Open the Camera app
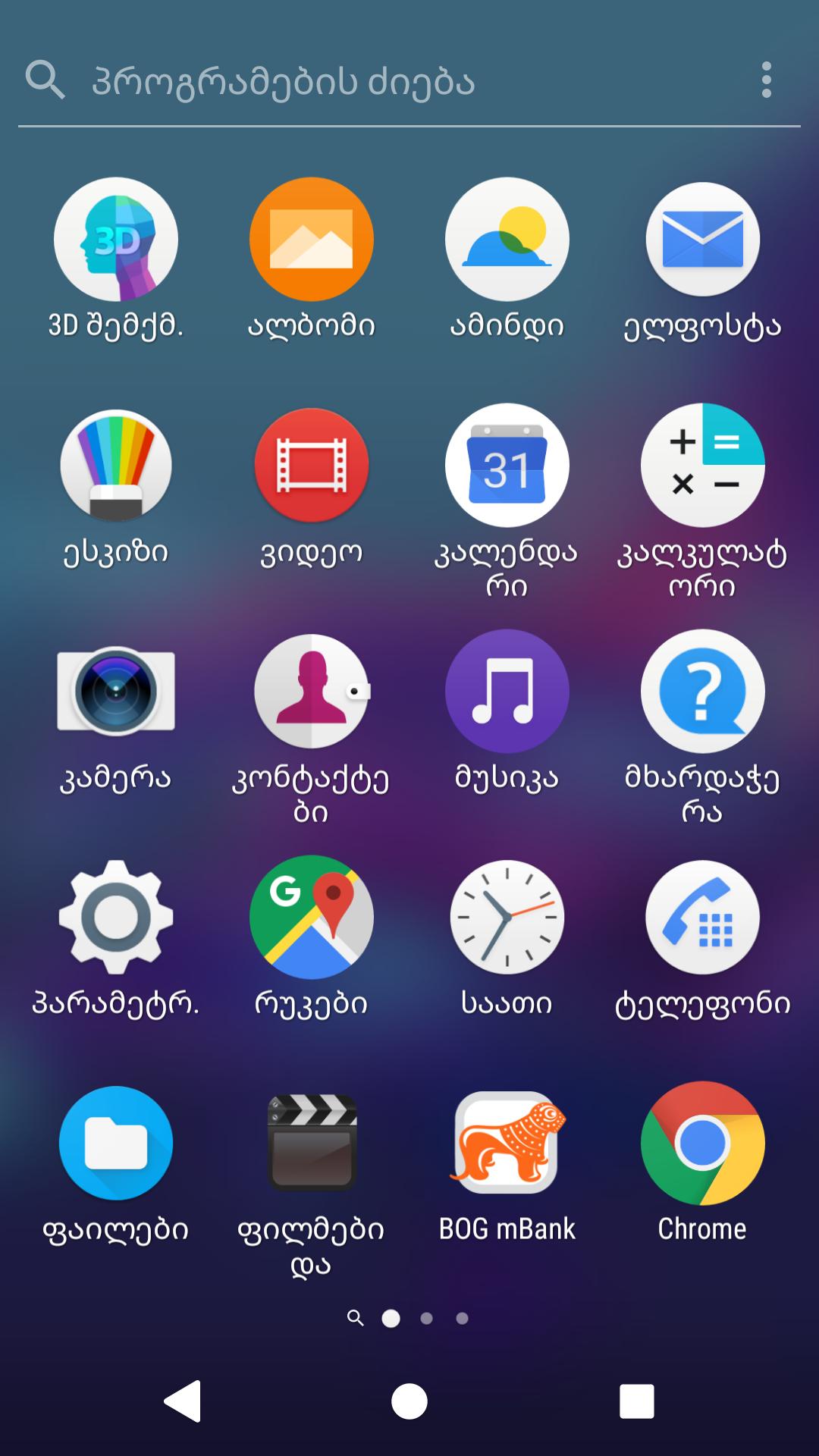Viewport: 819px width, 1456px height. pyautogui.click(x=116, y=690)
